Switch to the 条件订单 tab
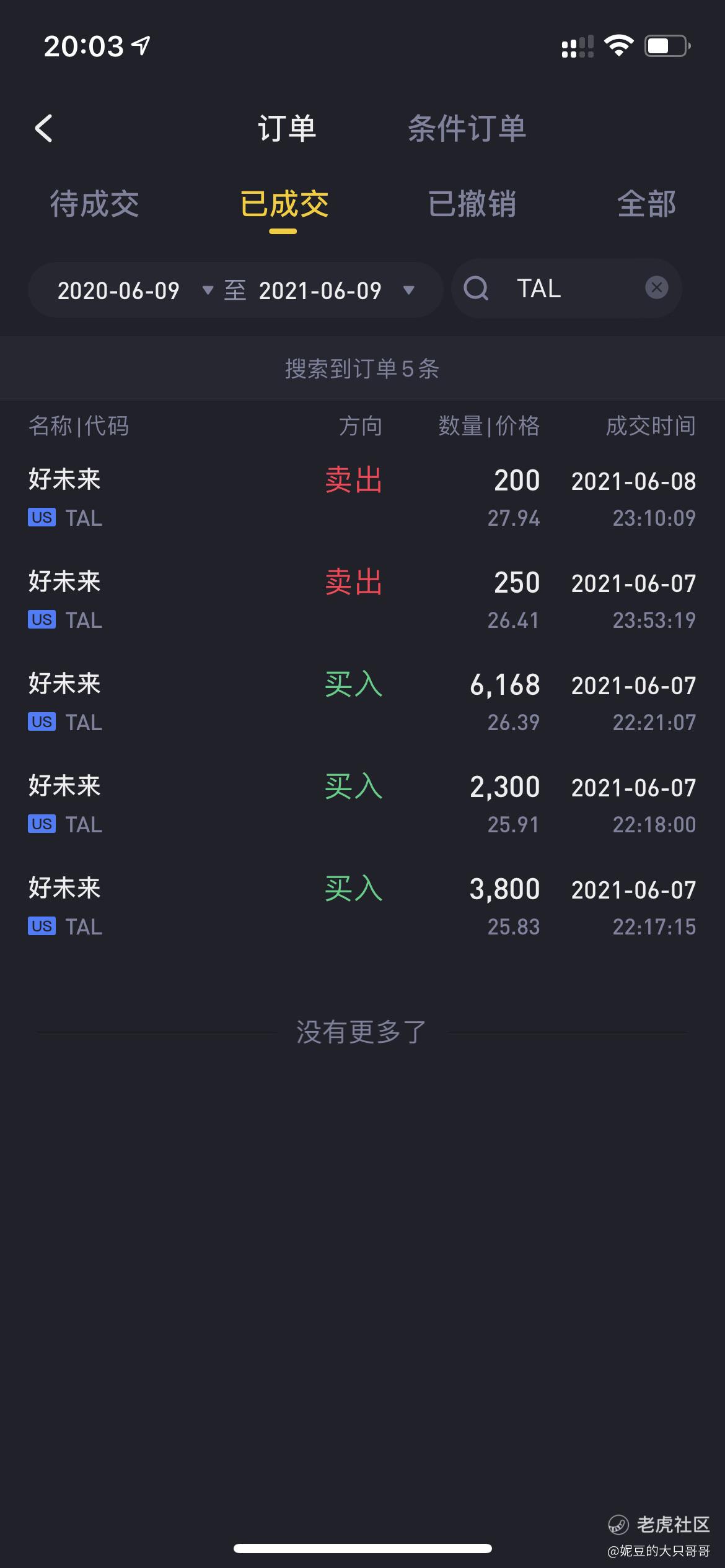 coord(467,129)
